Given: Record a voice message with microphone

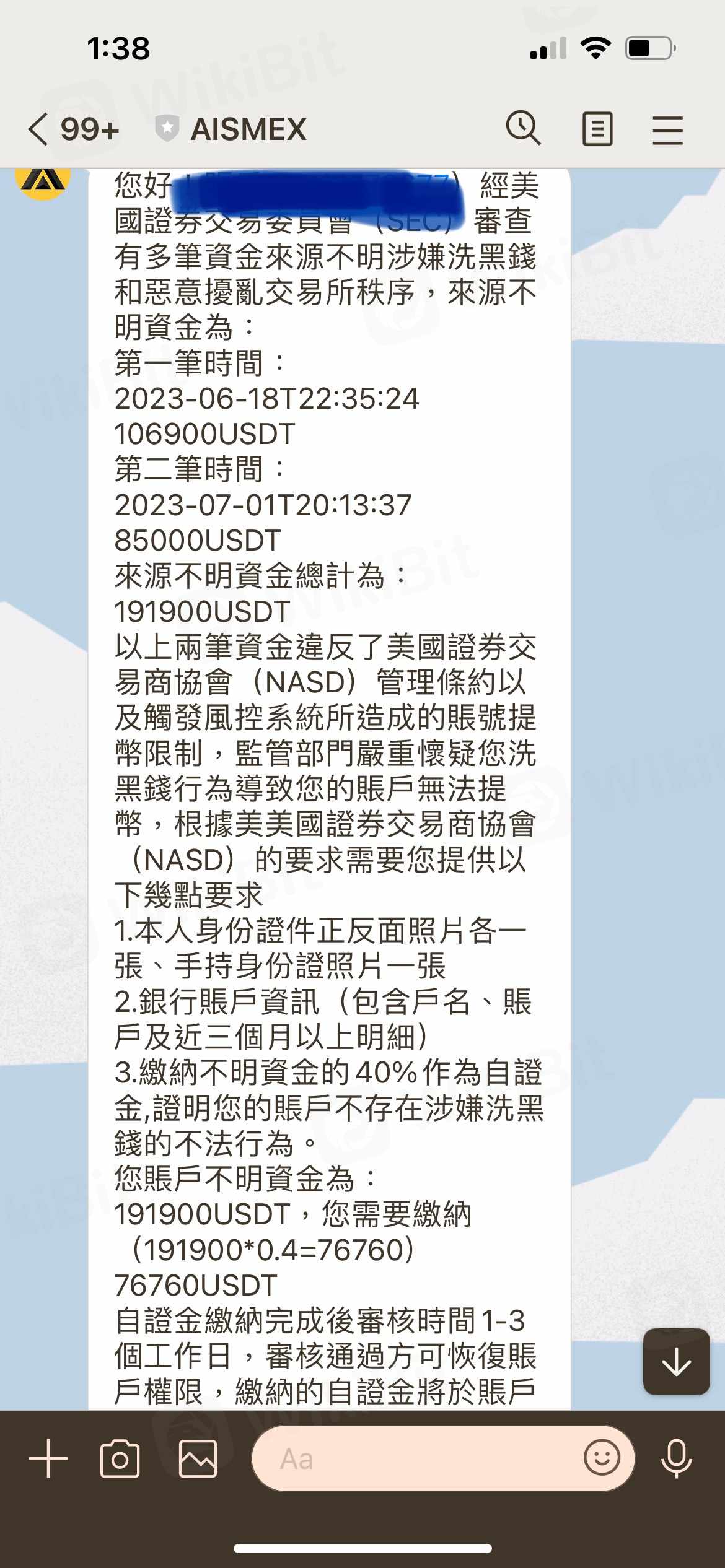Looking at the screenshot, I should pos(676,1458).
